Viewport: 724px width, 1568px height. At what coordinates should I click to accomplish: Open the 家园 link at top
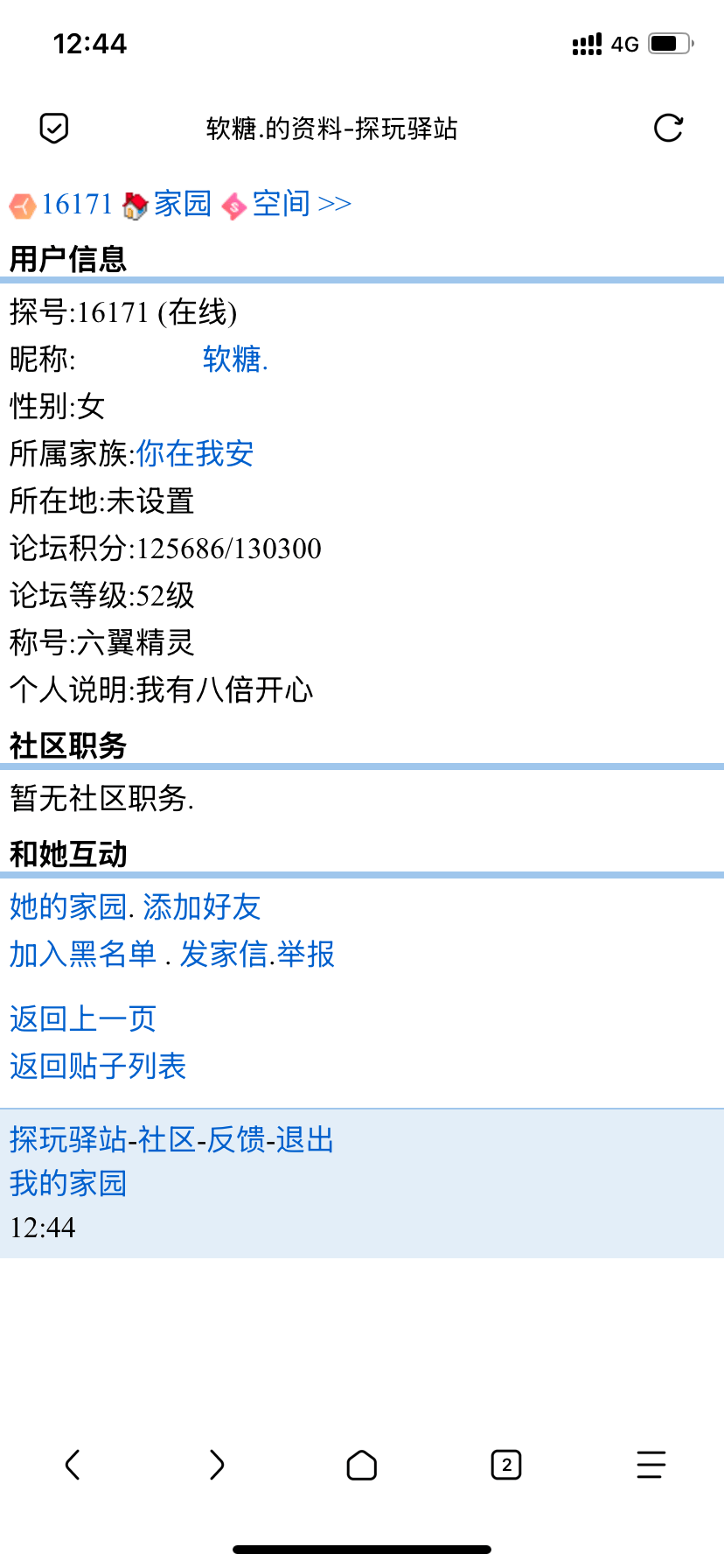[183, 204]
